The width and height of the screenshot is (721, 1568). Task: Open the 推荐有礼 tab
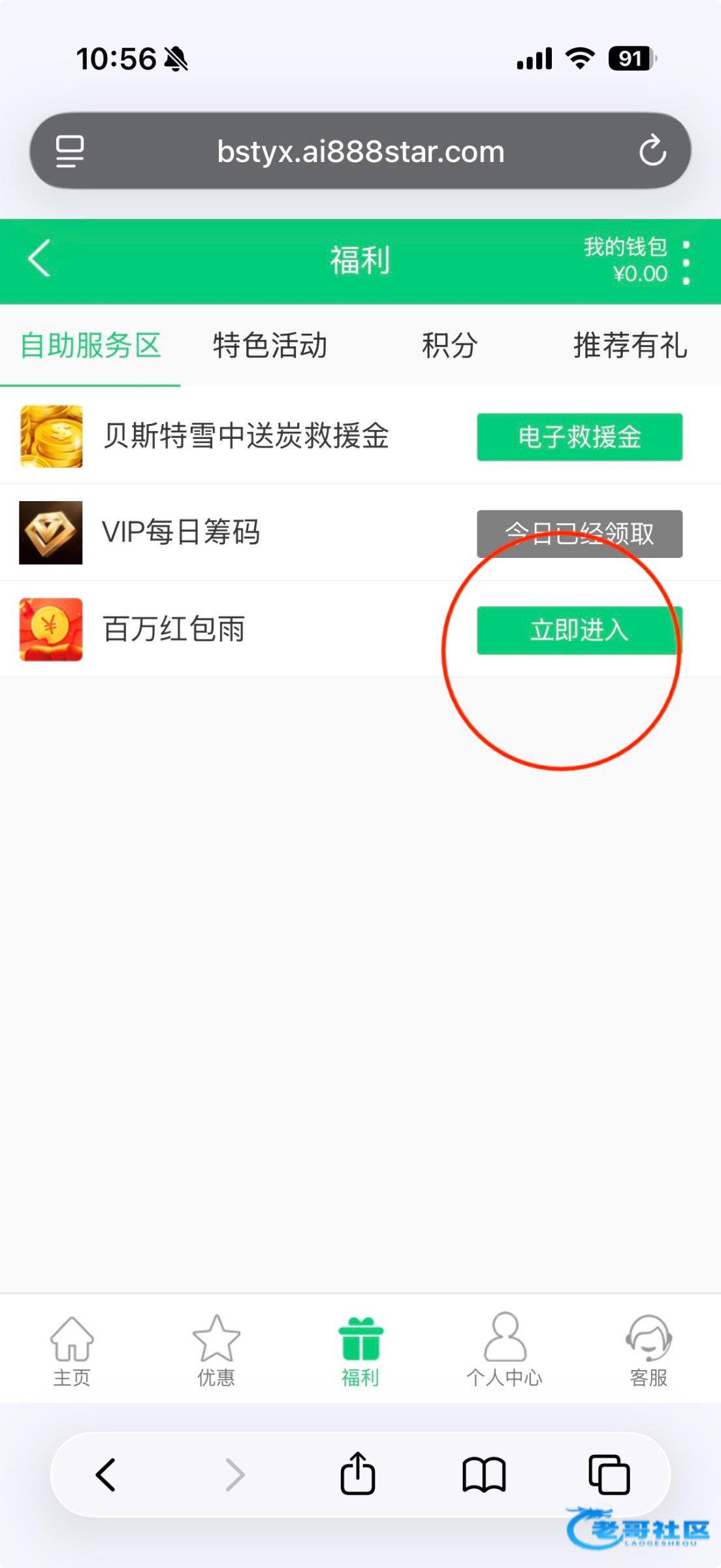(x=630, y=346)
